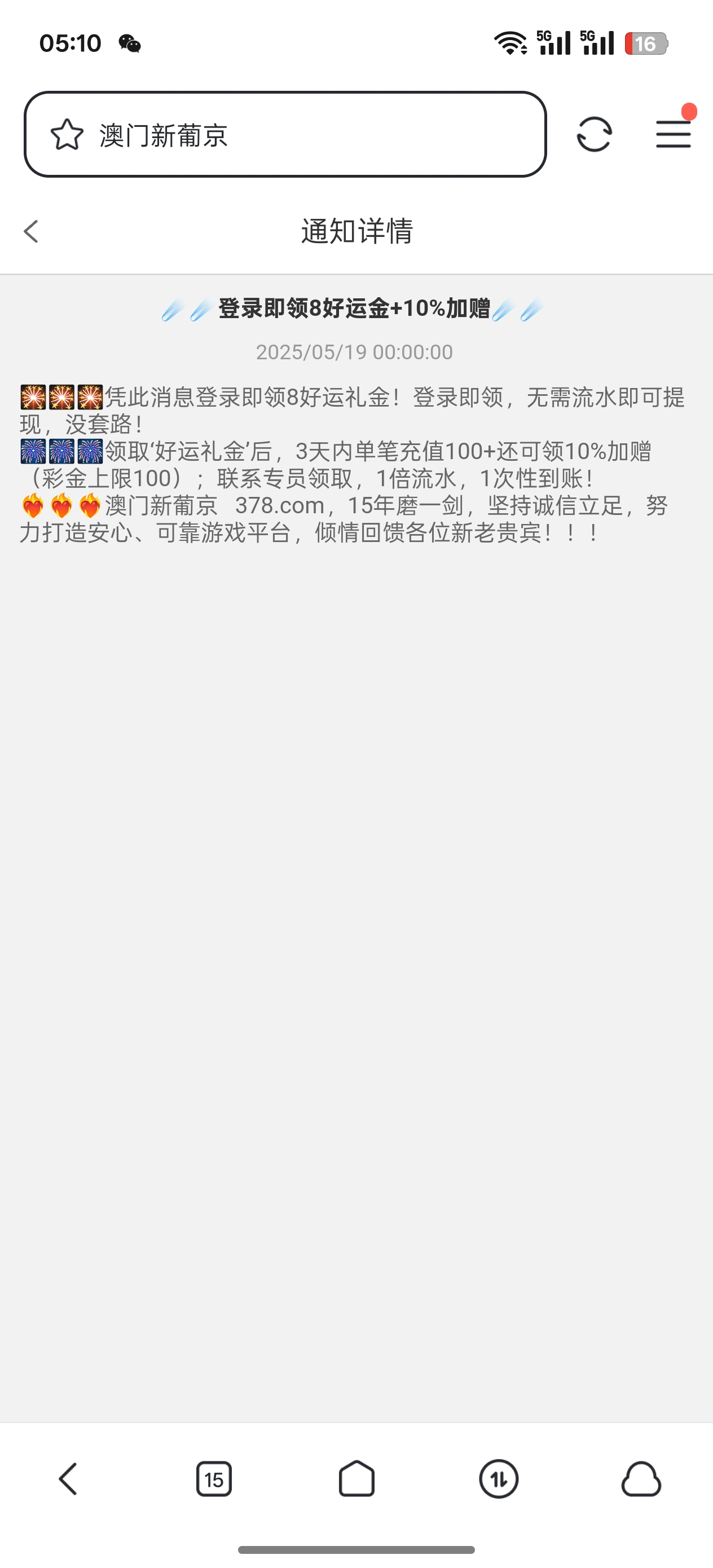Screen dimensions: 713x1568
Task: Navigate back using bottom toolbar arrow
Action: click(68, 1478)
